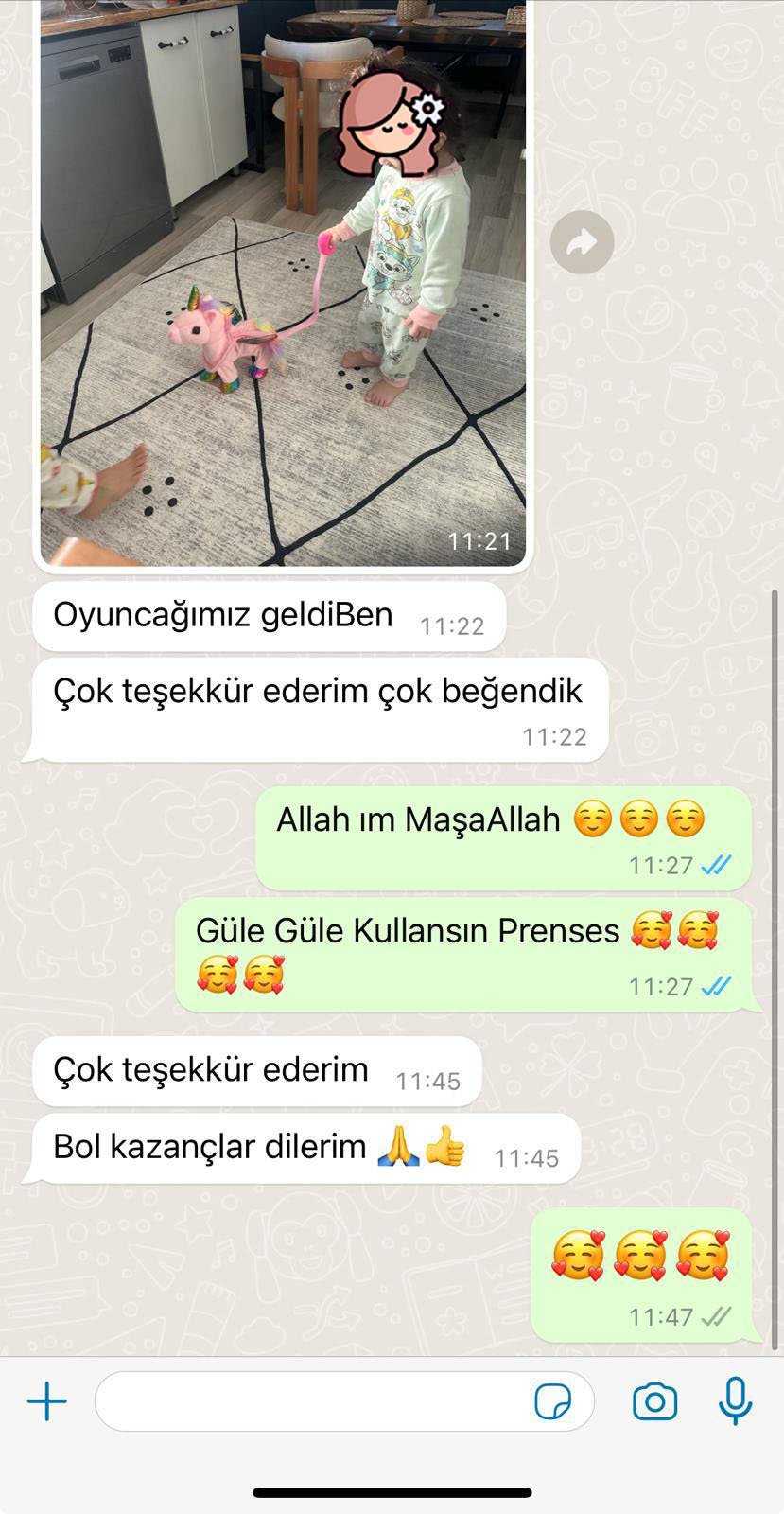Forward the received unicorn toy photo

(582, 242)
